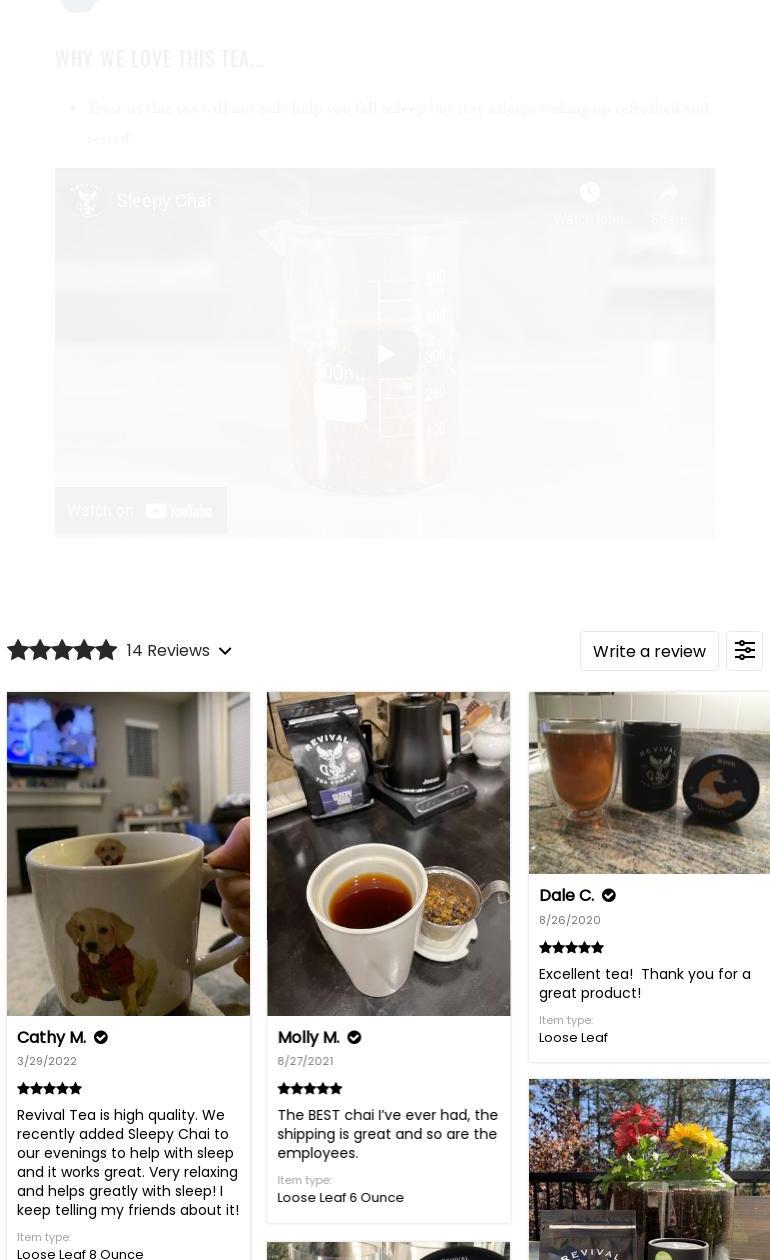The height and width of the screenshot is (1260, 770).
Task: Expand the 14 Reviews dropdown
Action: point(180,651)
